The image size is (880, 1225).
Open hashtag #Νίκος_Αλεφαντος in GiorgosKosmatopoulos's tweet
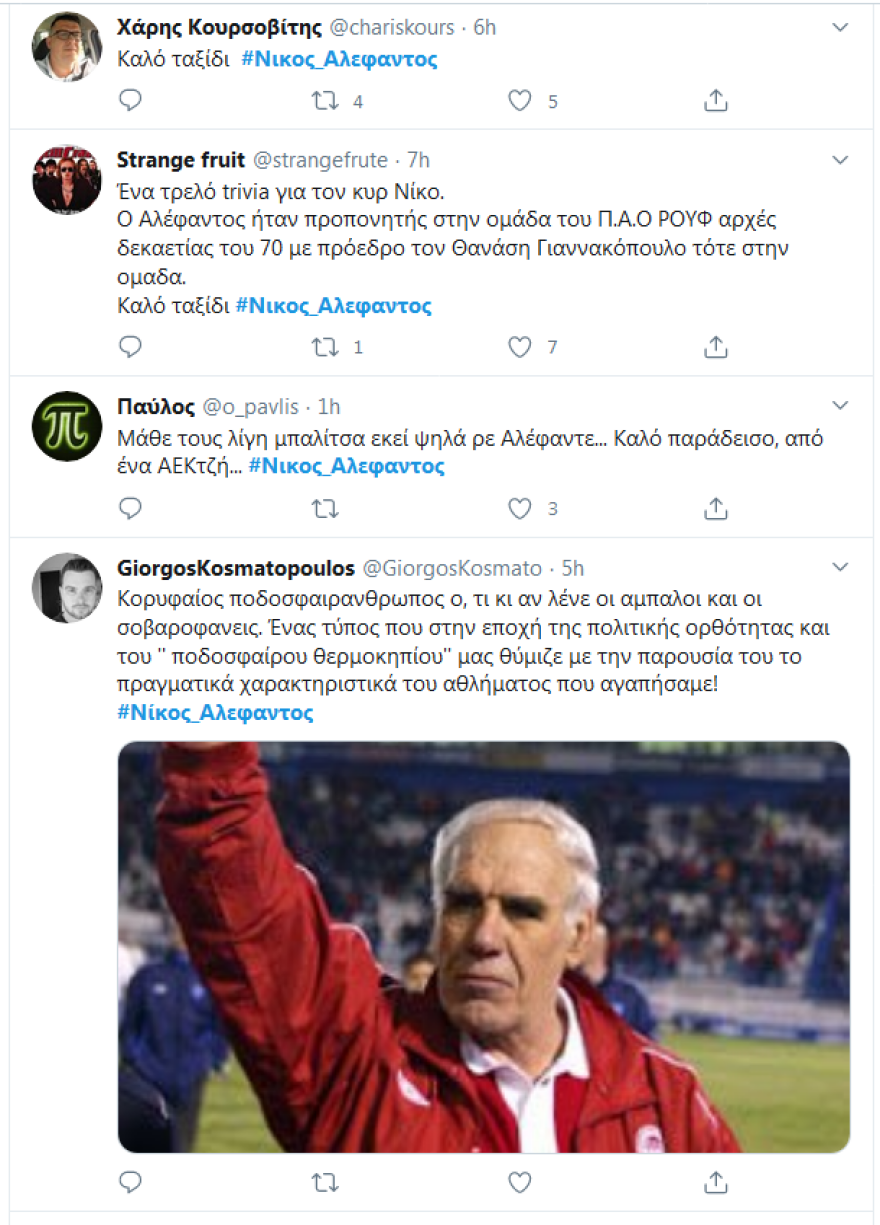tap(215, 713)
